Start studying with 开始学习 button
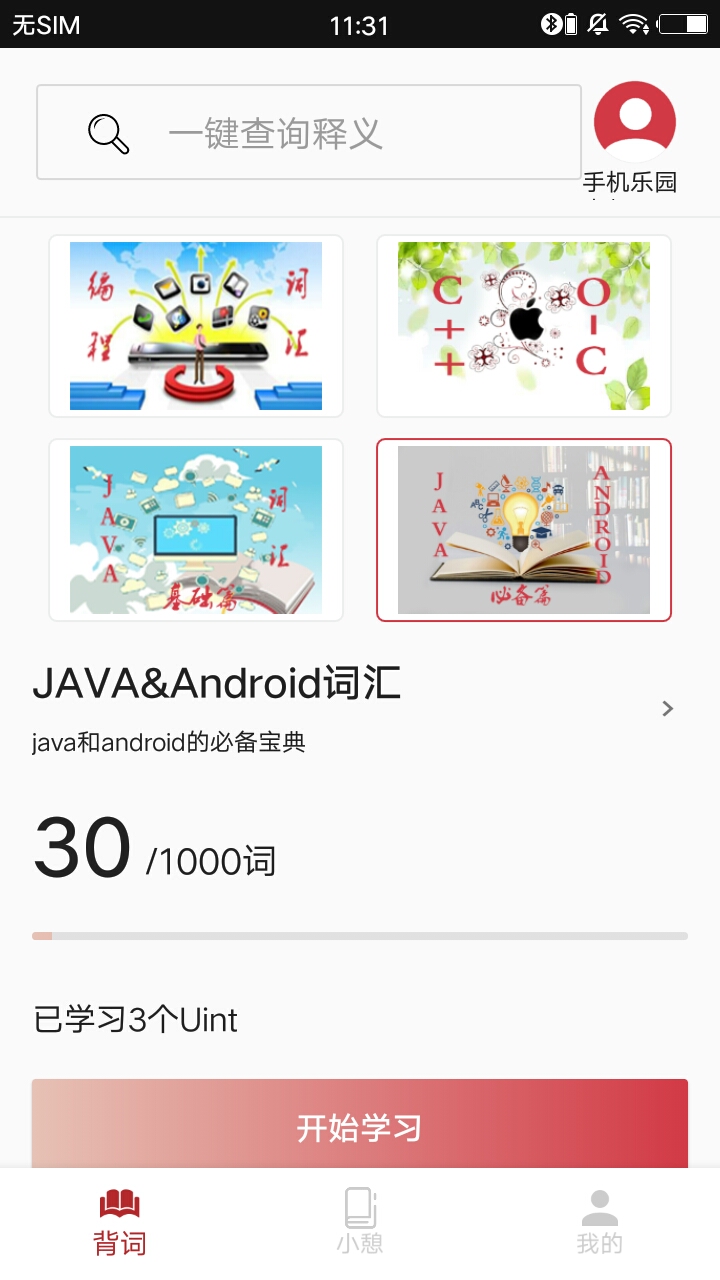Viewport: 720px width, 1280px height. point(360,1126)
